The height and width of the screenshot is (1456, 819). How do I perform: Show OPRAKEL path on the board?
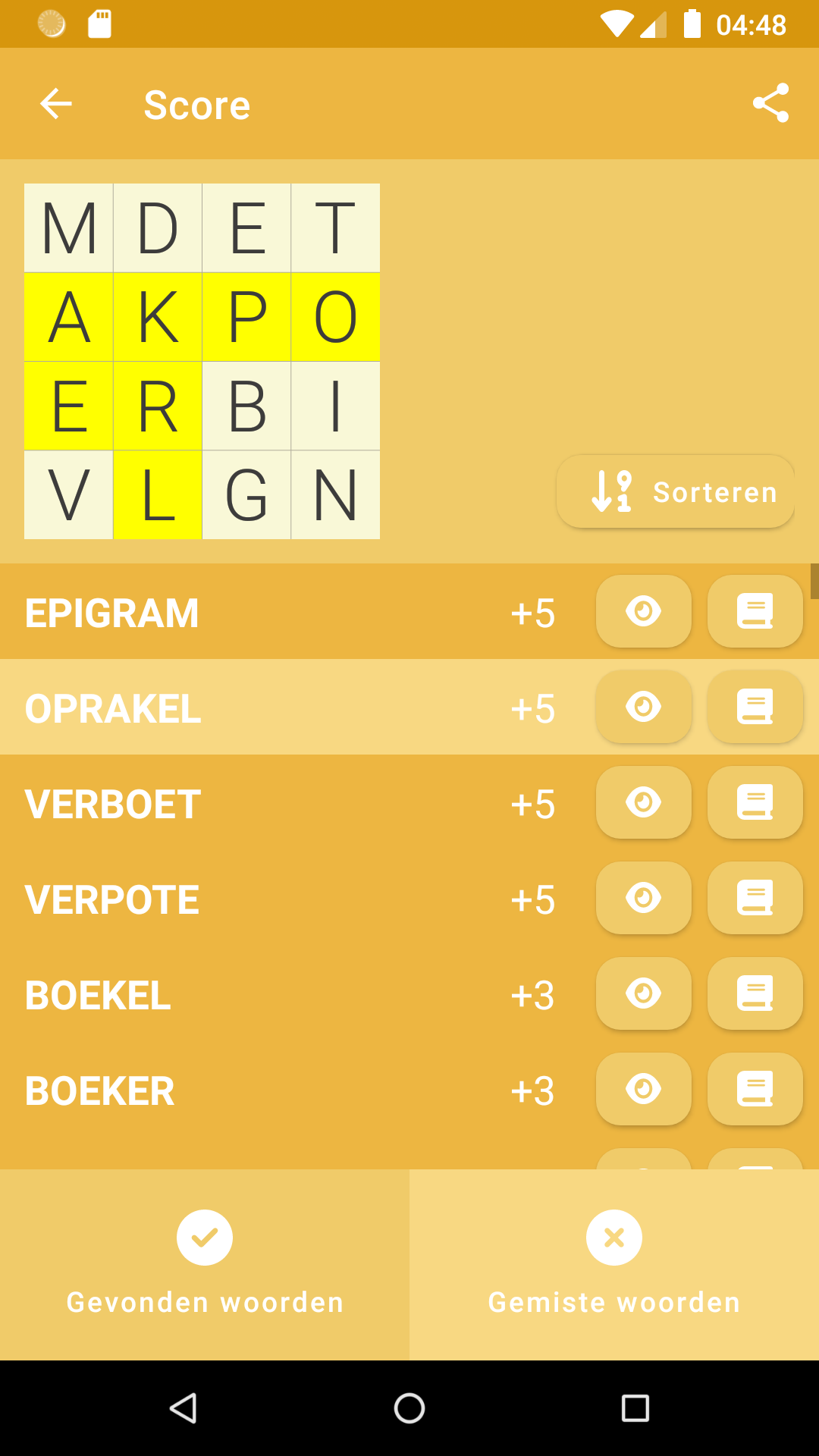click(643, 708)
